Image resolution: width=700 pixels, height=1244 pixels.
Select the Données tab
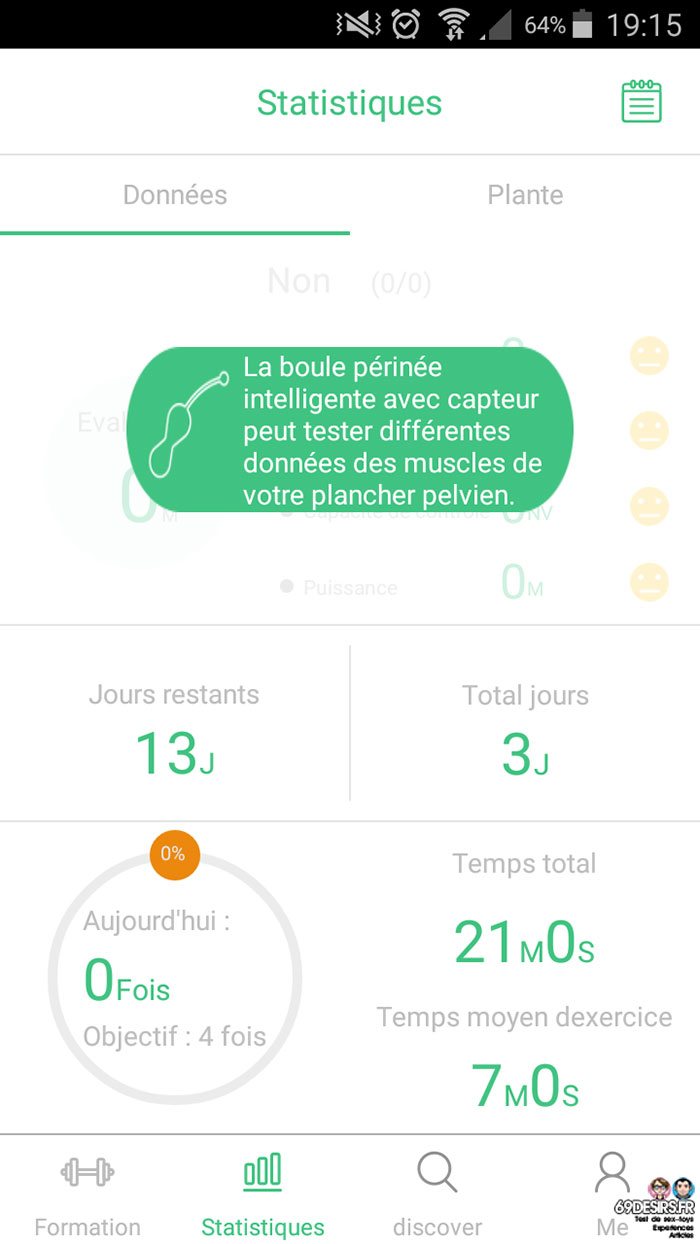[x=175, y=195]
